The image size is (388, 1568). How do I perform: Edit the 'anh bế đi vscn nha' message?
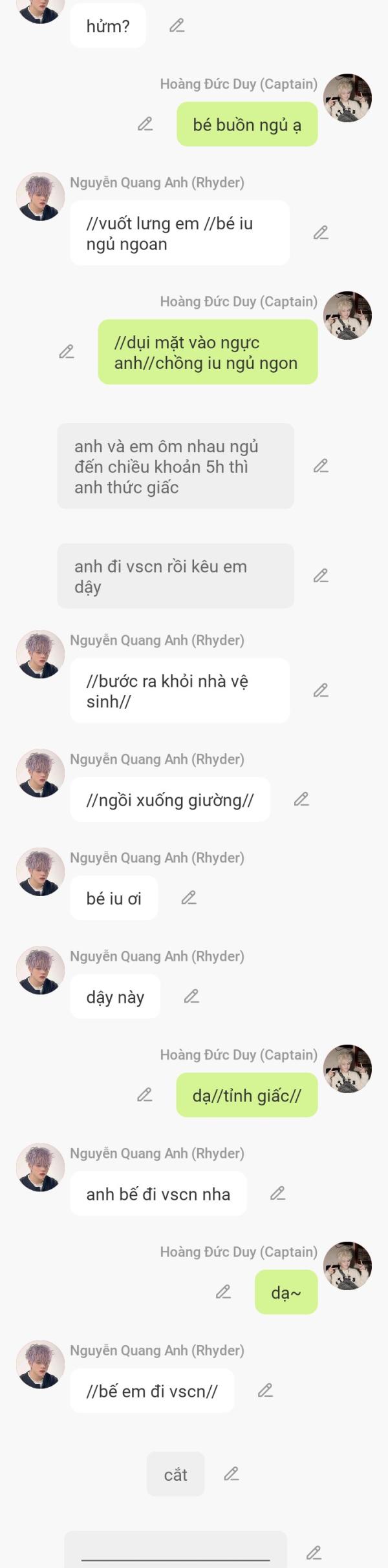coord(278,1193)
